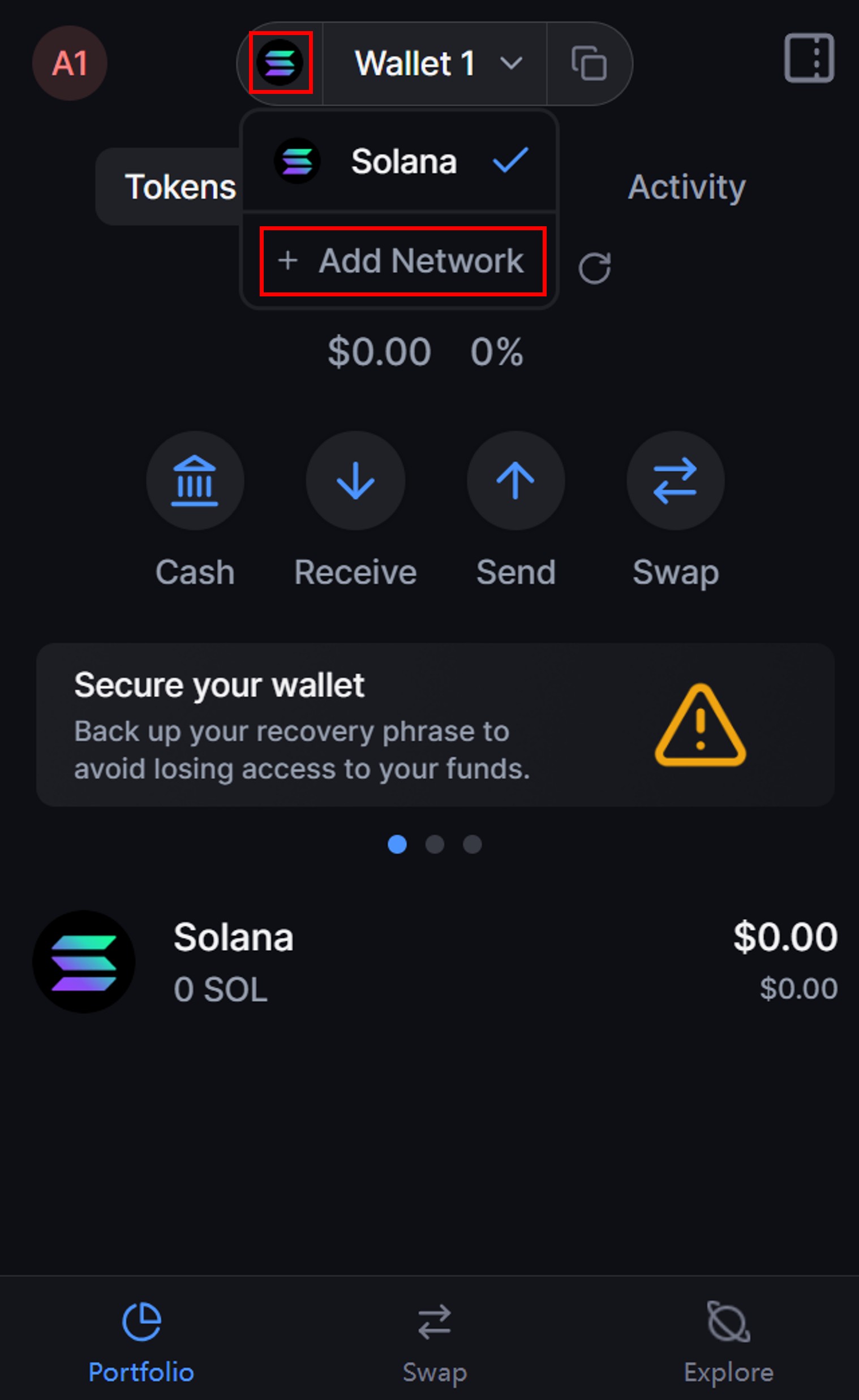Image resolution: width=859 pixels, height=1400 pixels.
Task: Jump to the second banner page dot
Action: (x=435, y=845)
